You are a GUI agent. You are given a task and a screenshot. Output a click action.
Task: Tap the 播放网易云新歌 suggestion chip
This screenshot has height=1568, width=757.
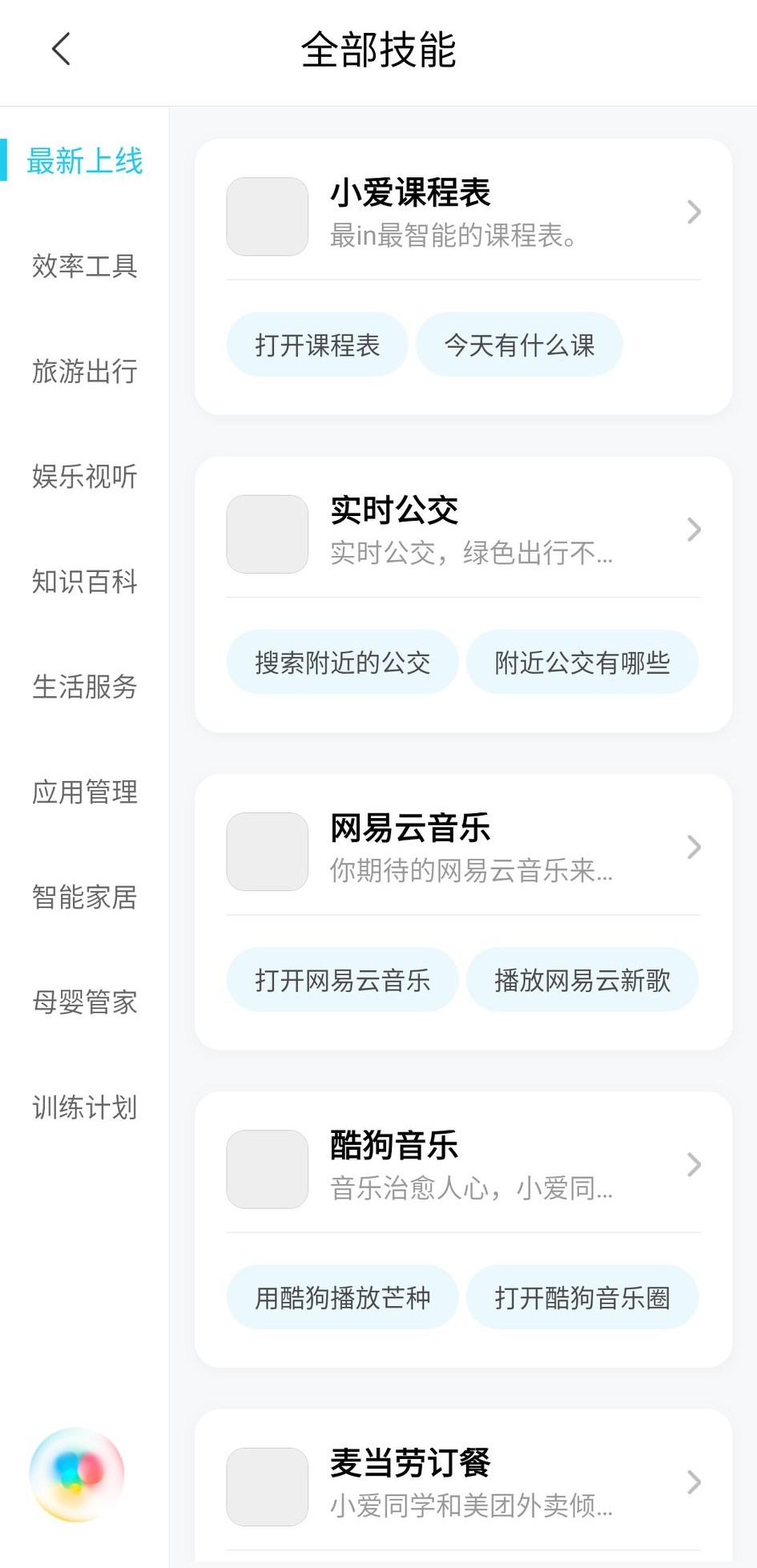click(582, 979)
